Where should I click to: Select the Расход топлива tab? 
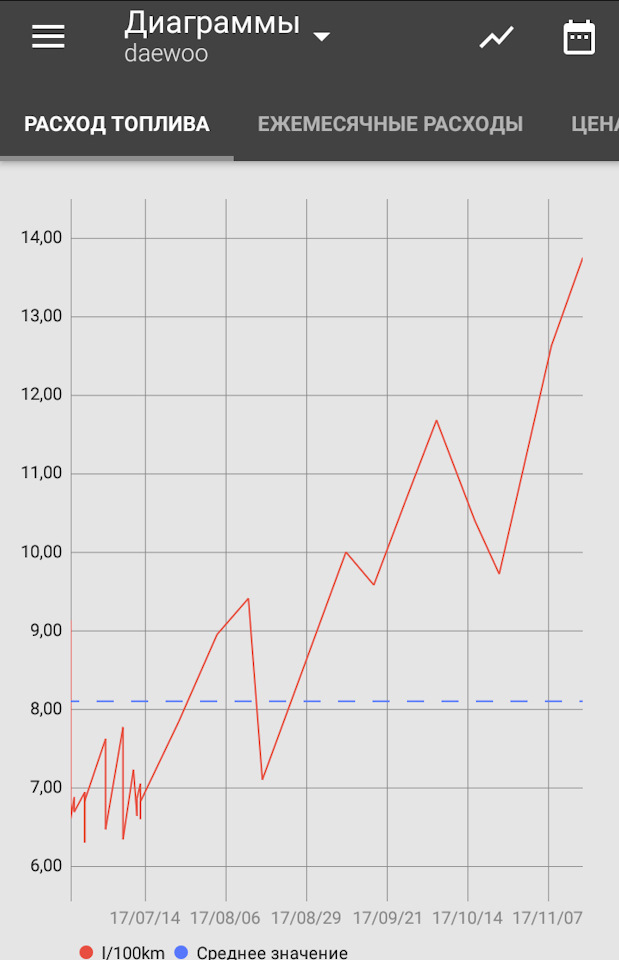(x=117, y=125)
